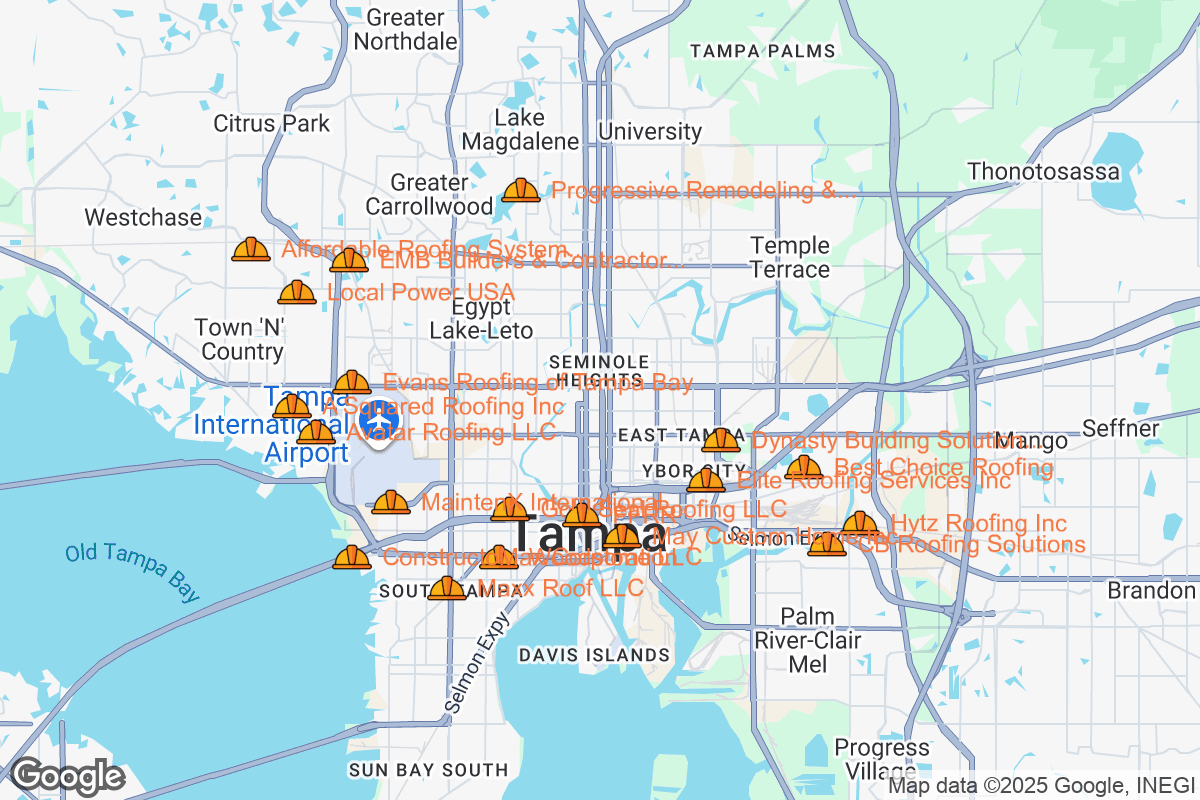The image size is (1200, 800).
Task: Select the Maxx Roof LLC pin
Action: 447,588
